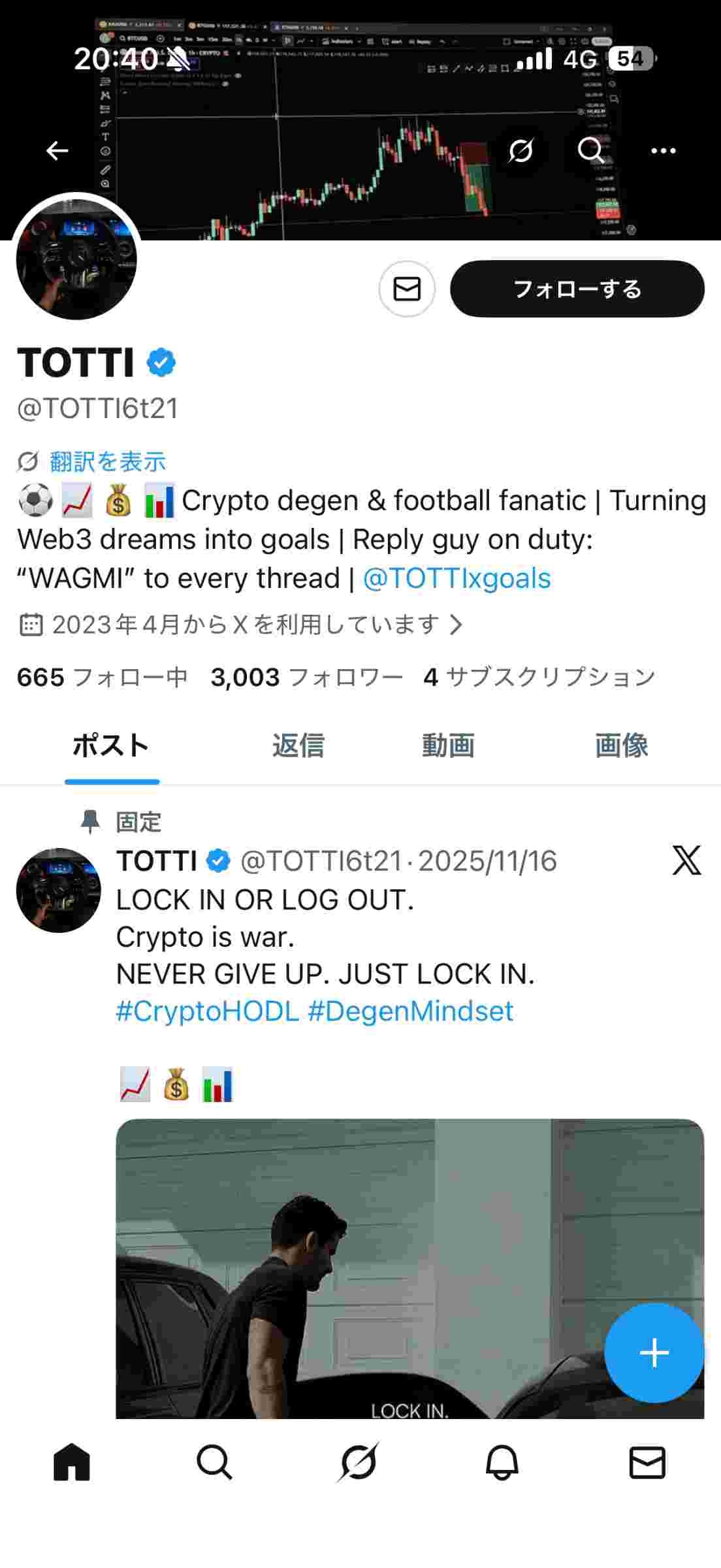Switch to the 動画 tab
The height and width of the screenshot is (1568, 721).
(448, 745)
